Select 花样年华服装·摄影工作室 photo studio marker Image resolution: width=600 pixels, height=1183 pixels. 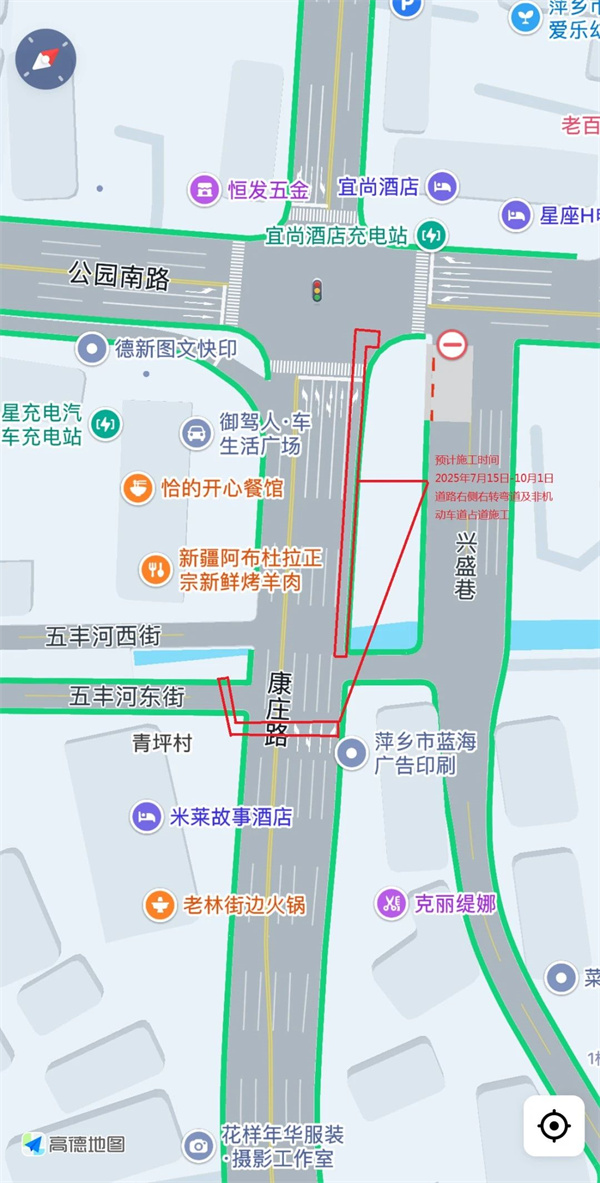pos(198,1146)
